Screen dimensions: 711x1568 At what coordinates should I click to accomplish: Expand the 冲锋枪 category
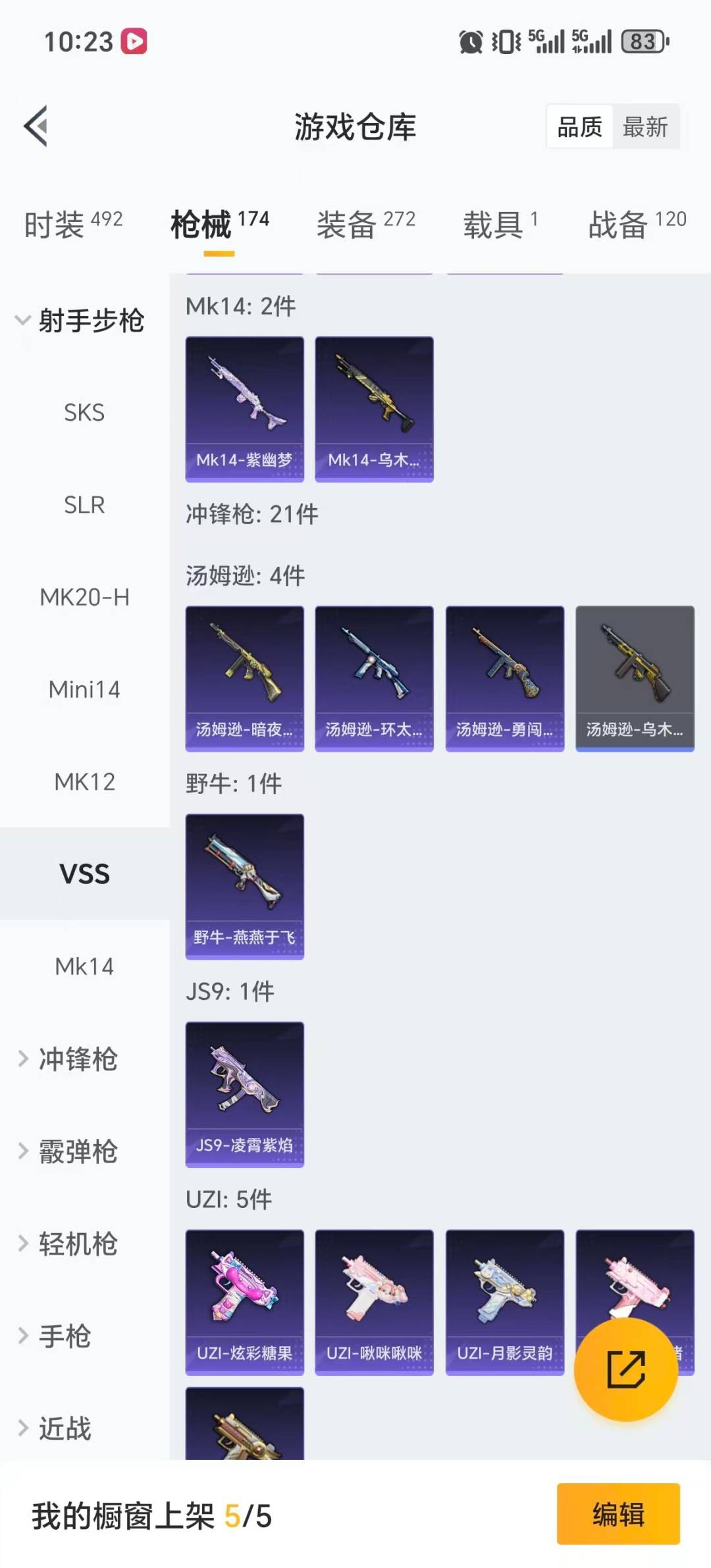[x=77, y=1058]
